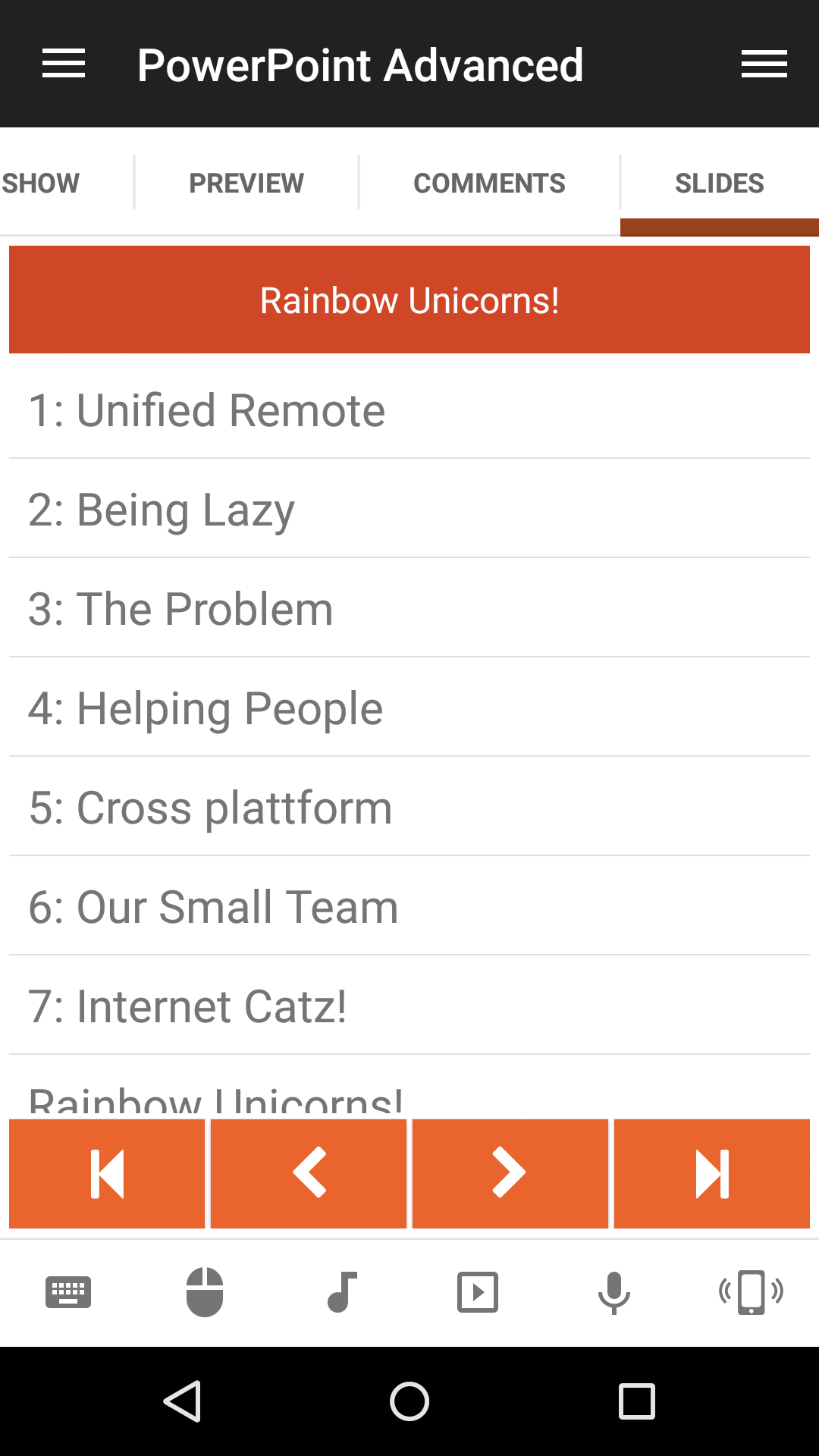
Task: Tap the Rainbow Unicorns! header button
Action: [409, 300]
